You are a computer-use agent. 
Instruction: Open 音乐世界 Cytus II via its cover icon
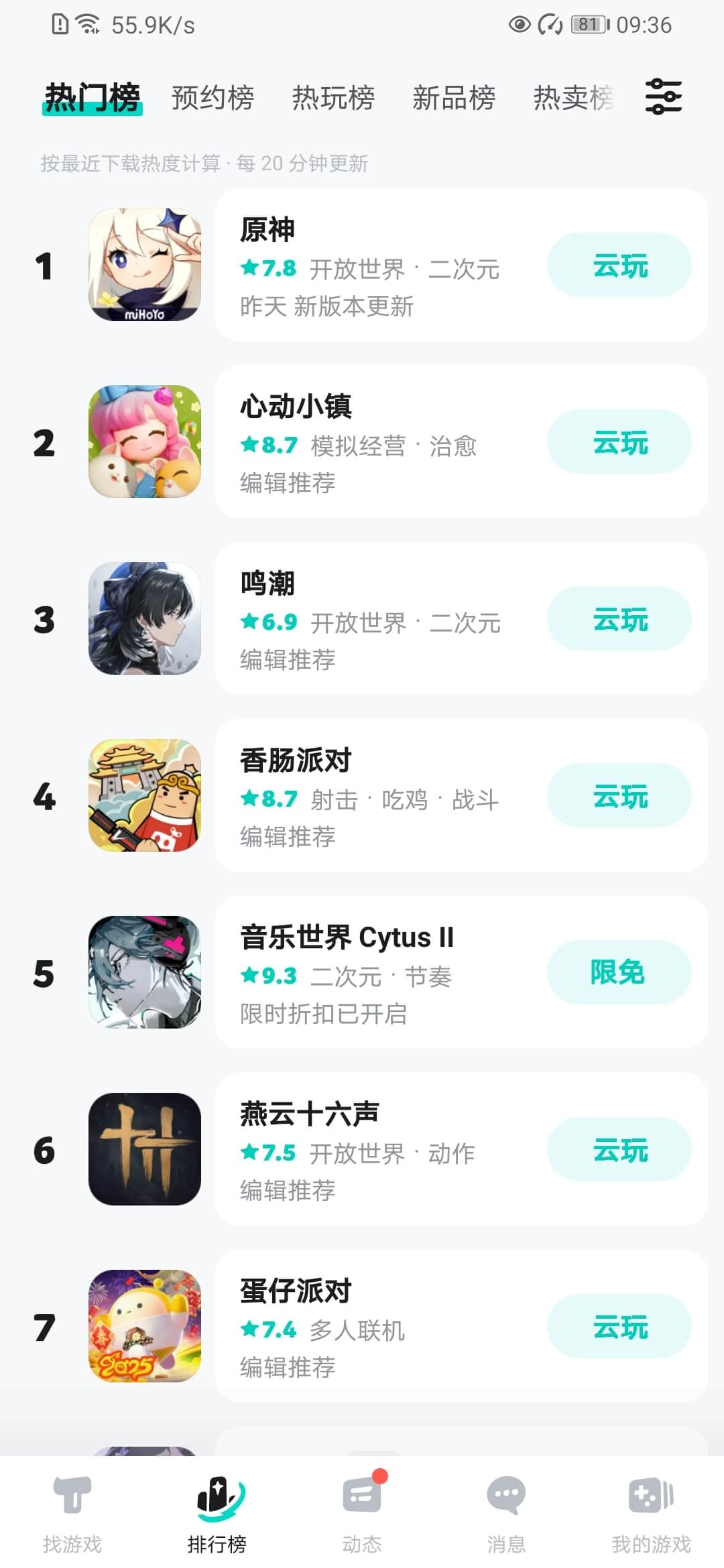tap(144, 972)
